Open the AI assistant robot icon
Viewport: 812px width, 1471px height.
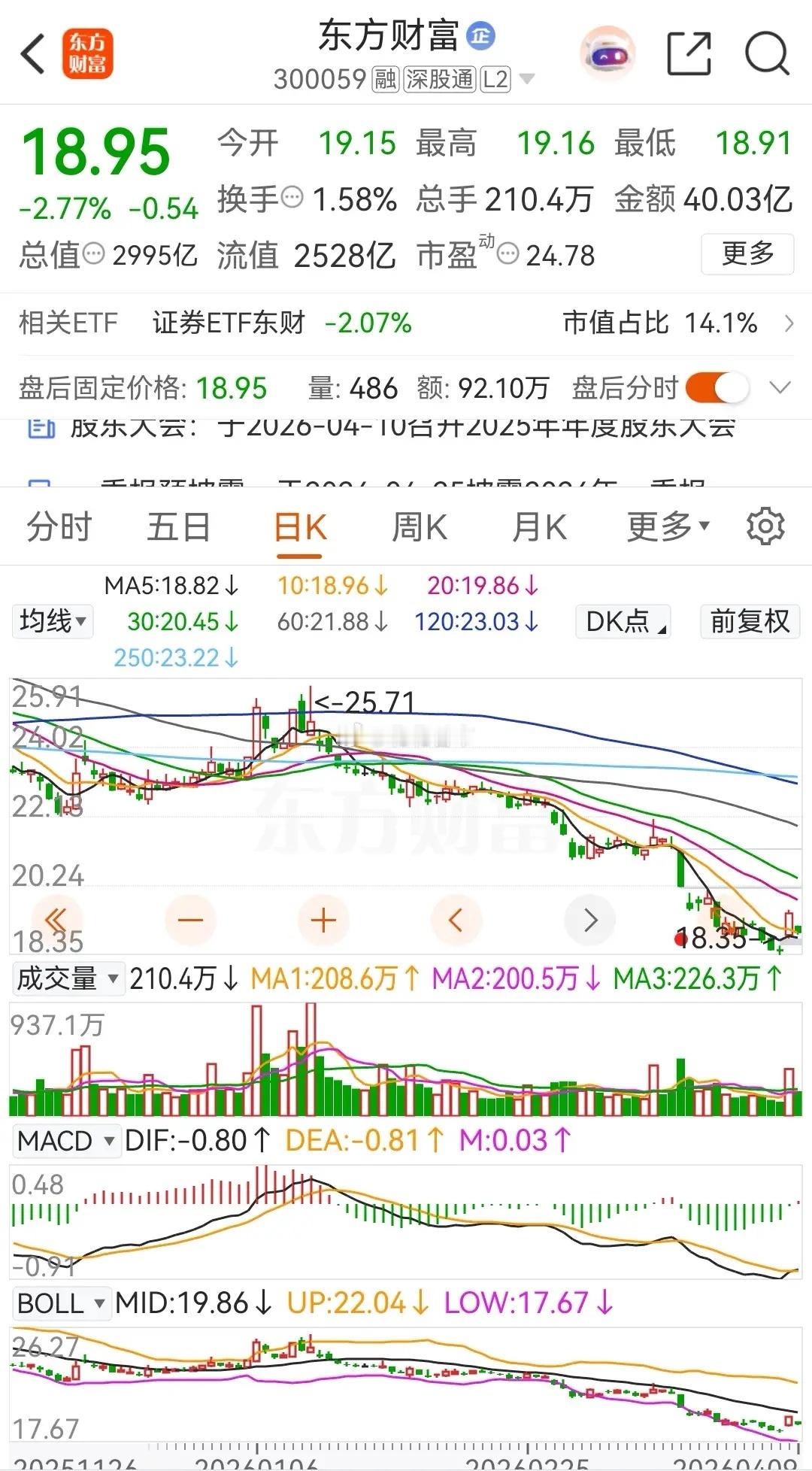coord(607,51)
